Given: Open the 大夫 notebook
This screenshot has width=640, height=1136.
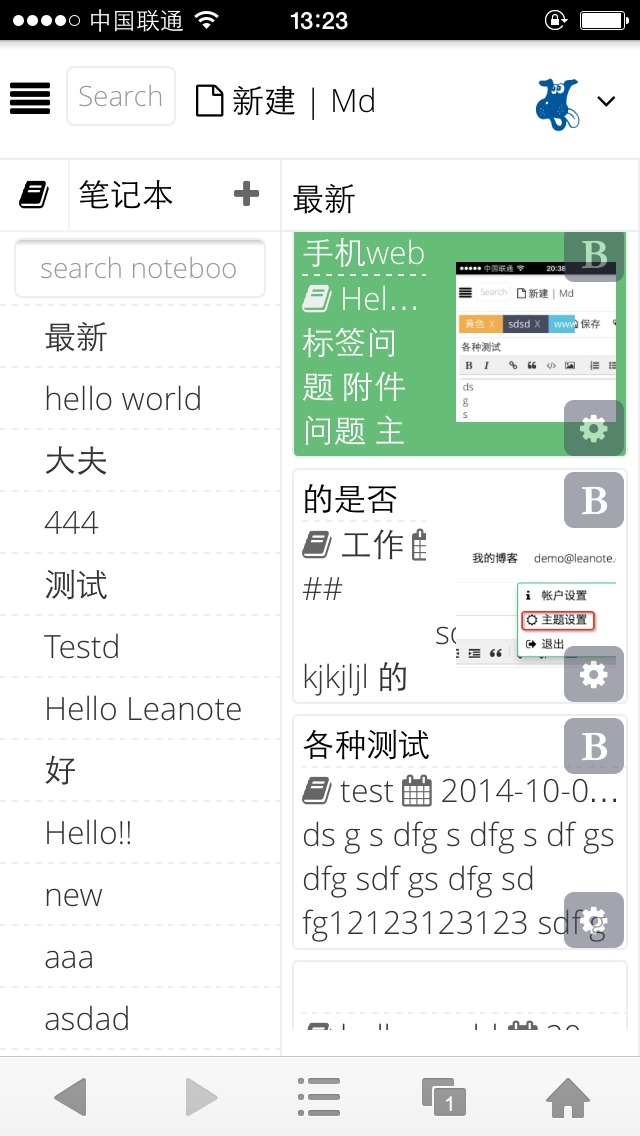Looking at the screenshot, I should [x=76, y=461].
